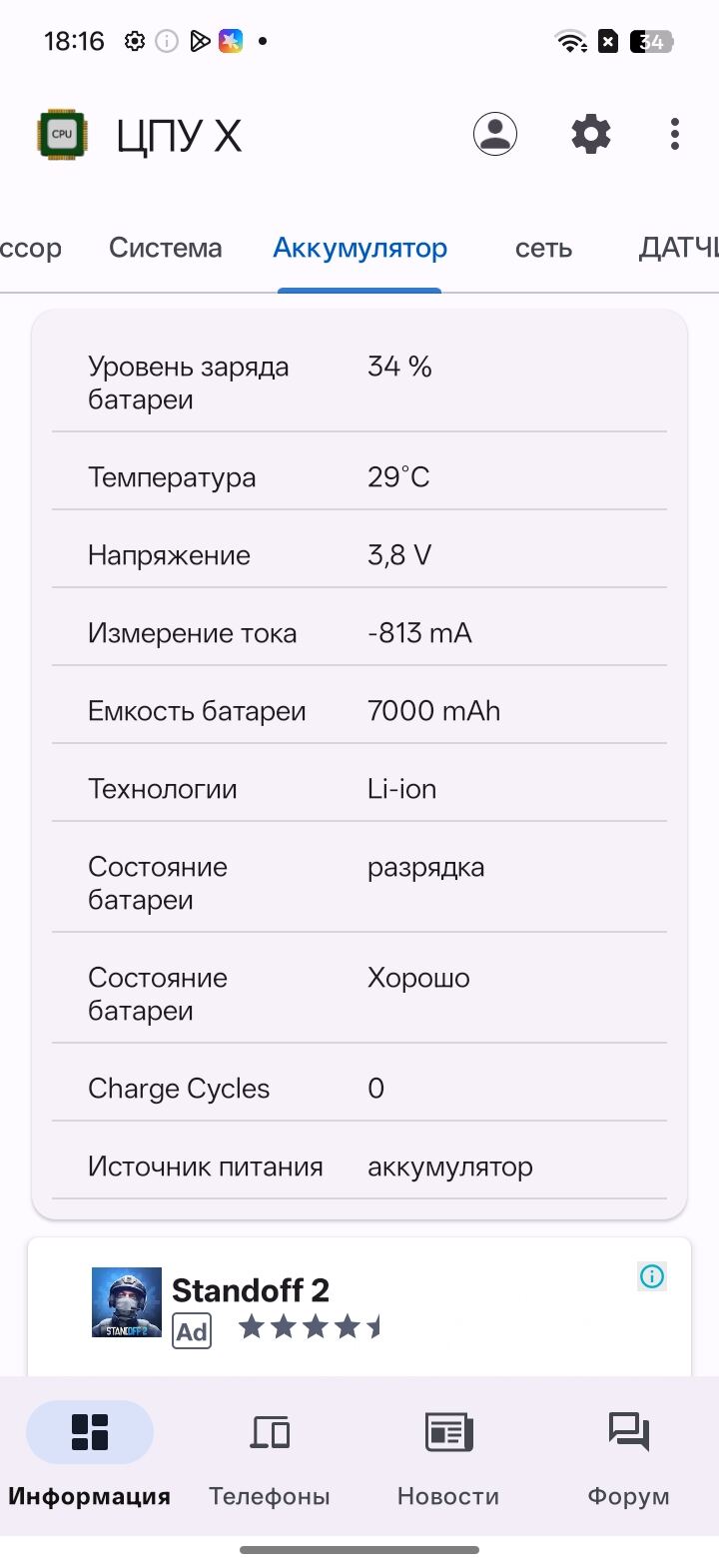Select the Аккумулятор tab

pos(359,248)
